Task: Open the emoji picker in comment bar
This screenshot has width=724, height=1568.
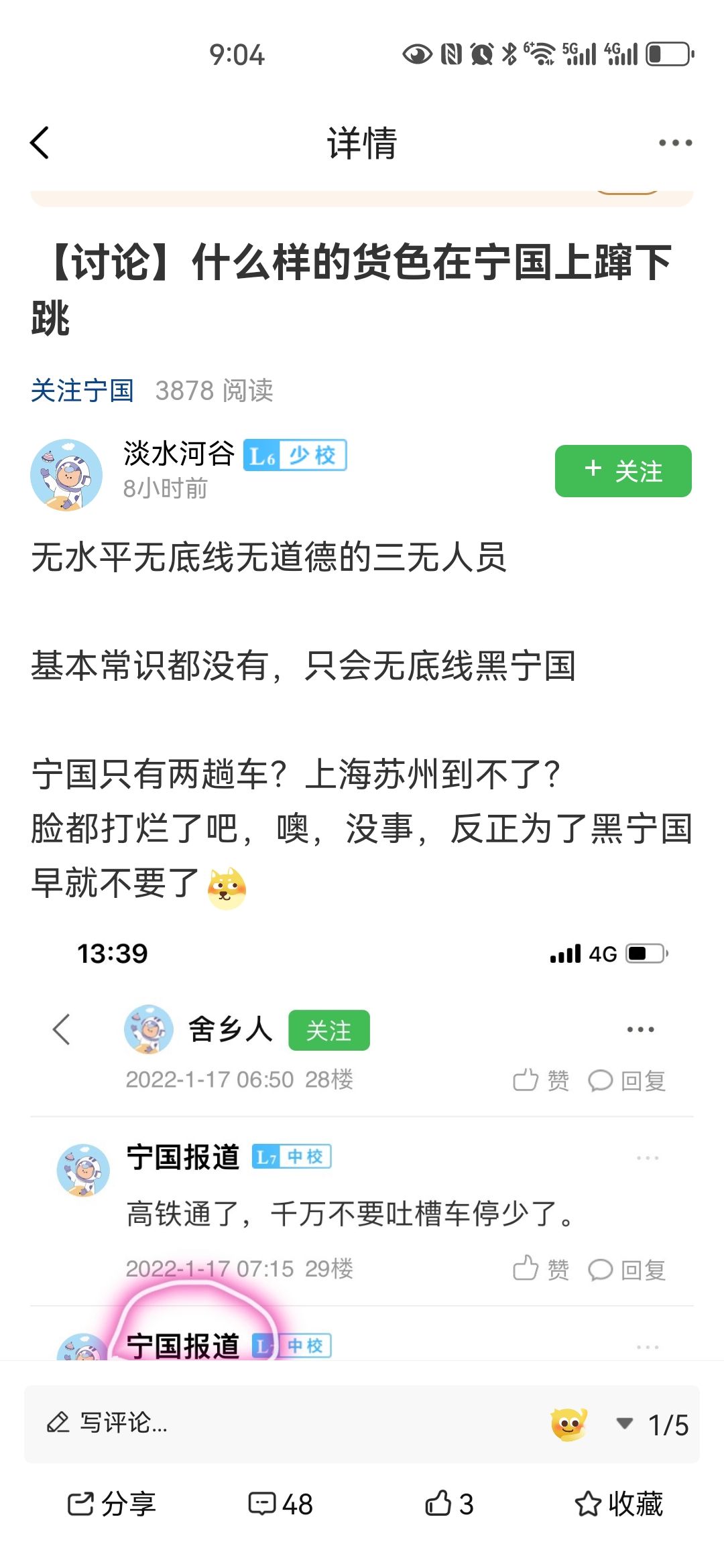Action: [x=568, y=1424]
